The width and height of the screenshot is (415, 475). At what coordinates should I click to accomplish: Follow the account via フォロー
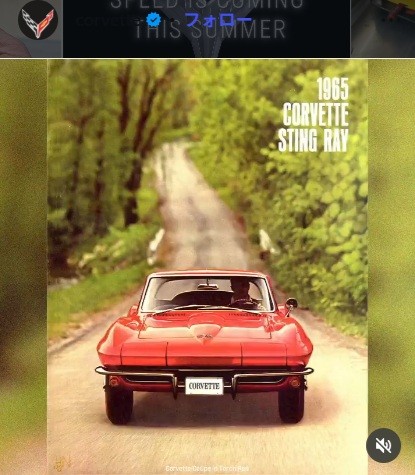point(218,20)
